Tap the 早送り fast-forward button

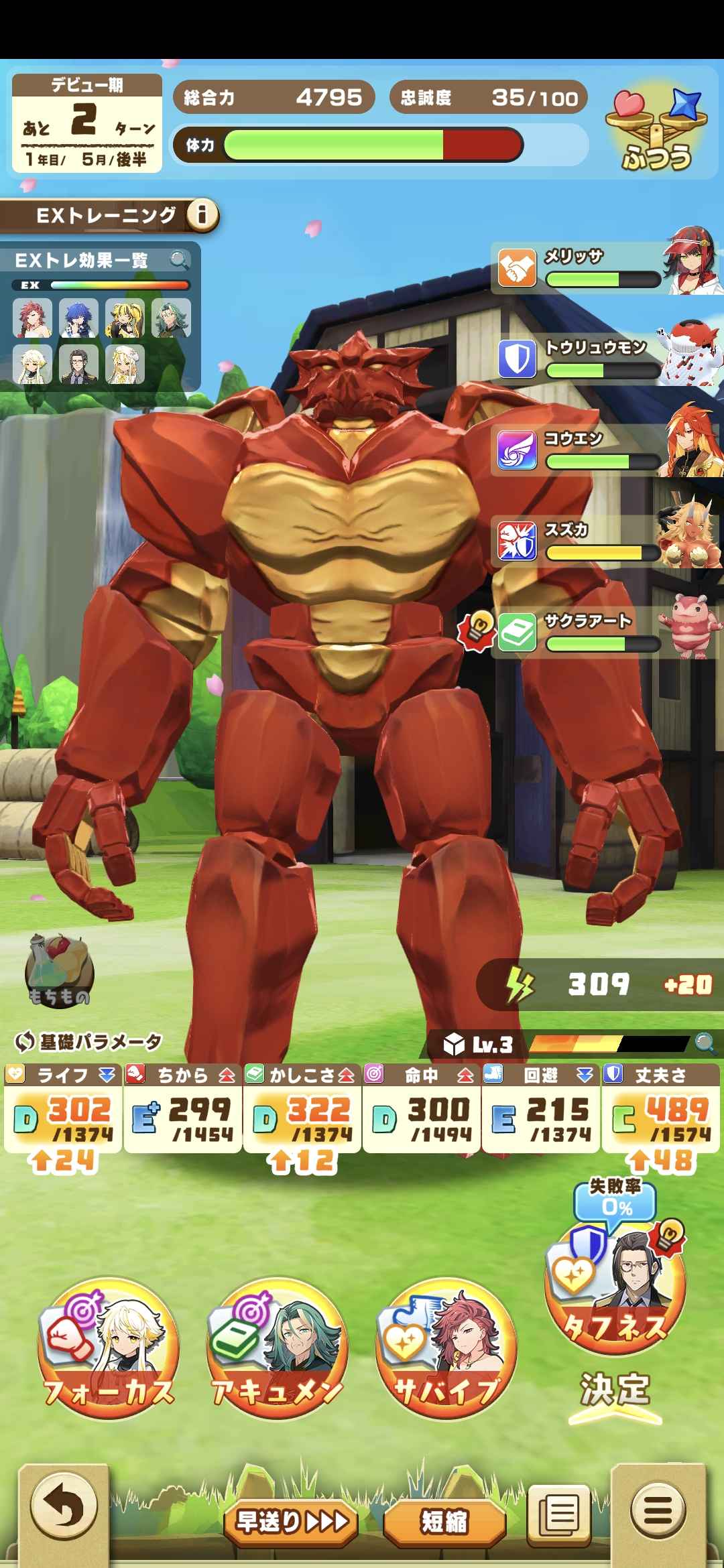pyautogui.click(x=291, y=1522)
